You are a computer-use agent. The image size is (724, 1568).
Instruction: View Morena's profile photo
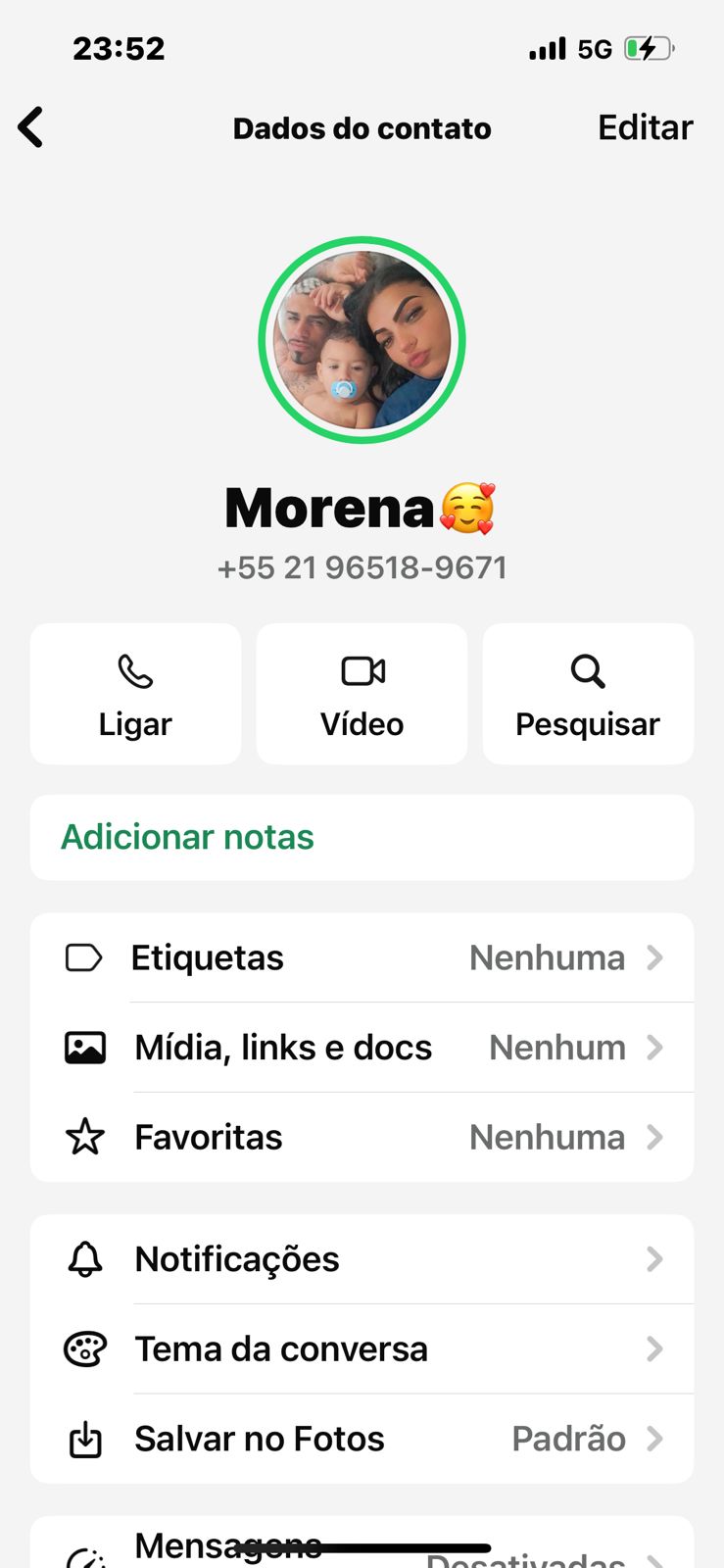362,340
